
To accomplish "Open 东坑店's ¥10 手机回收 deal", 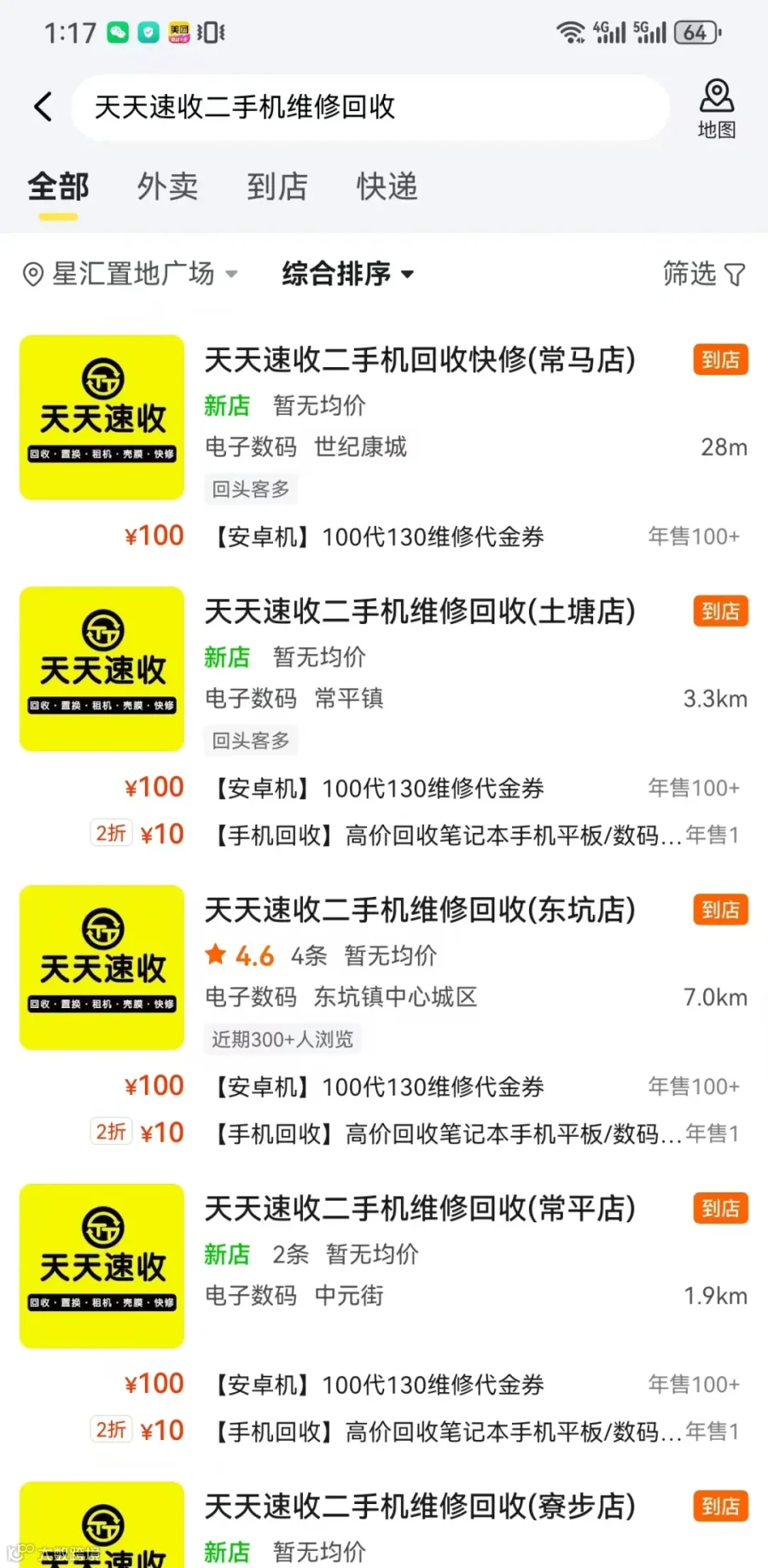I will click(x=415, y=1134).
